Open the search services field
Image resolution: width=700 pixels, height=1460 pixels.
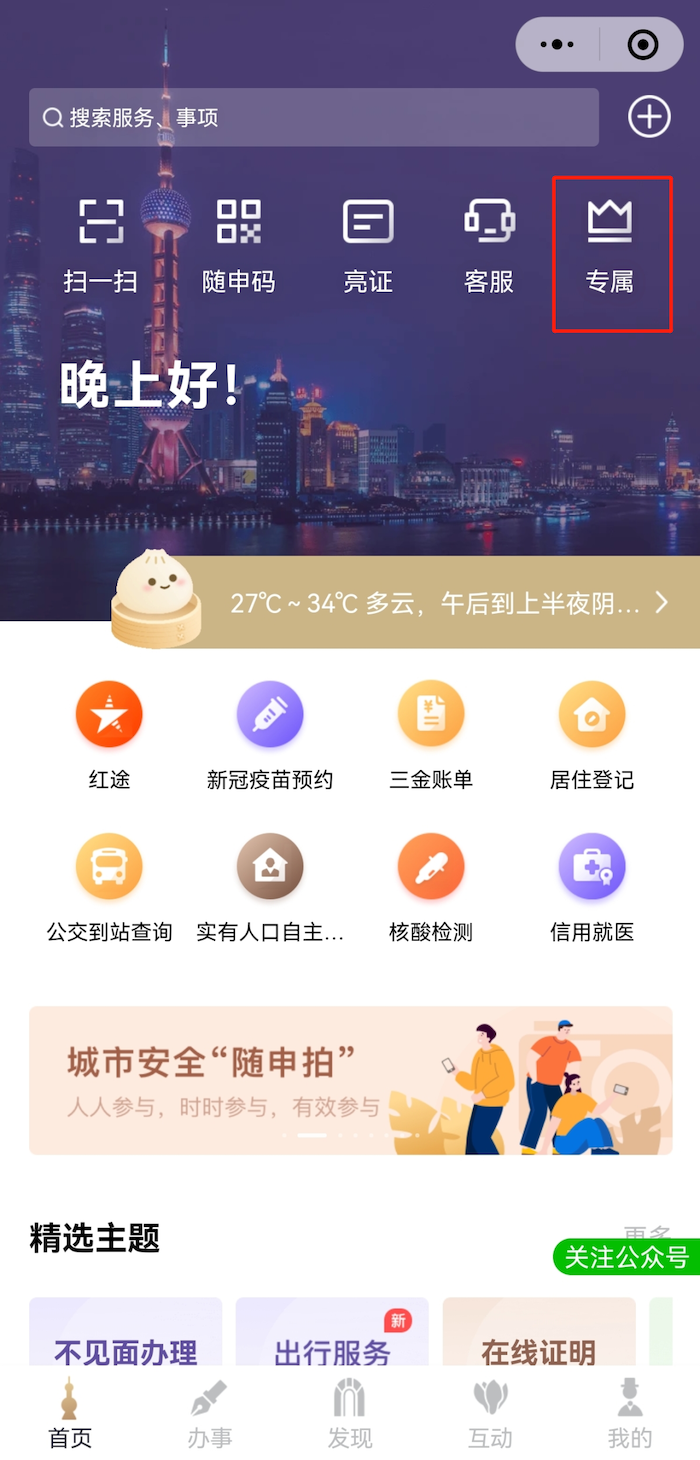313,118
